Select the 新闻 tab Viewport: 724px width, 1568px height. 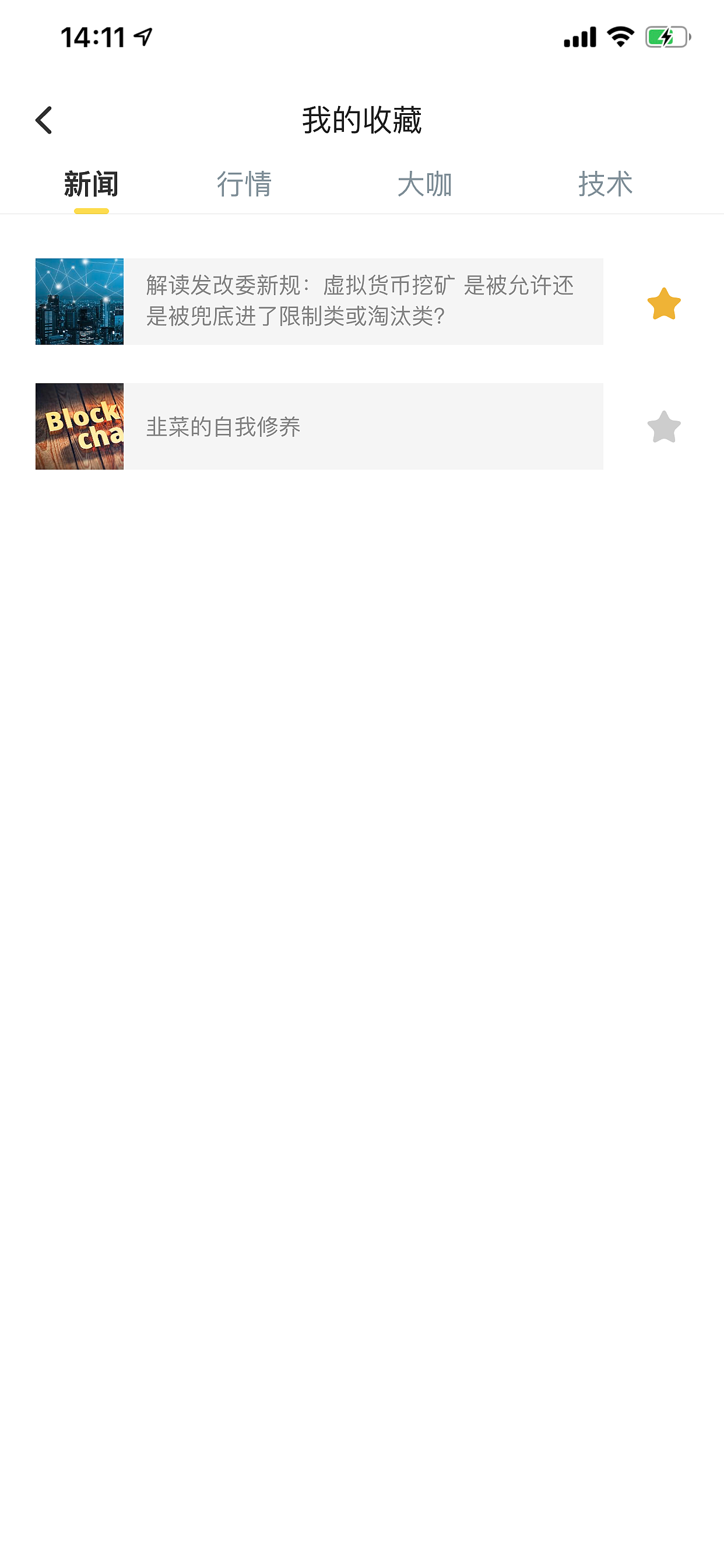[92, 184]
